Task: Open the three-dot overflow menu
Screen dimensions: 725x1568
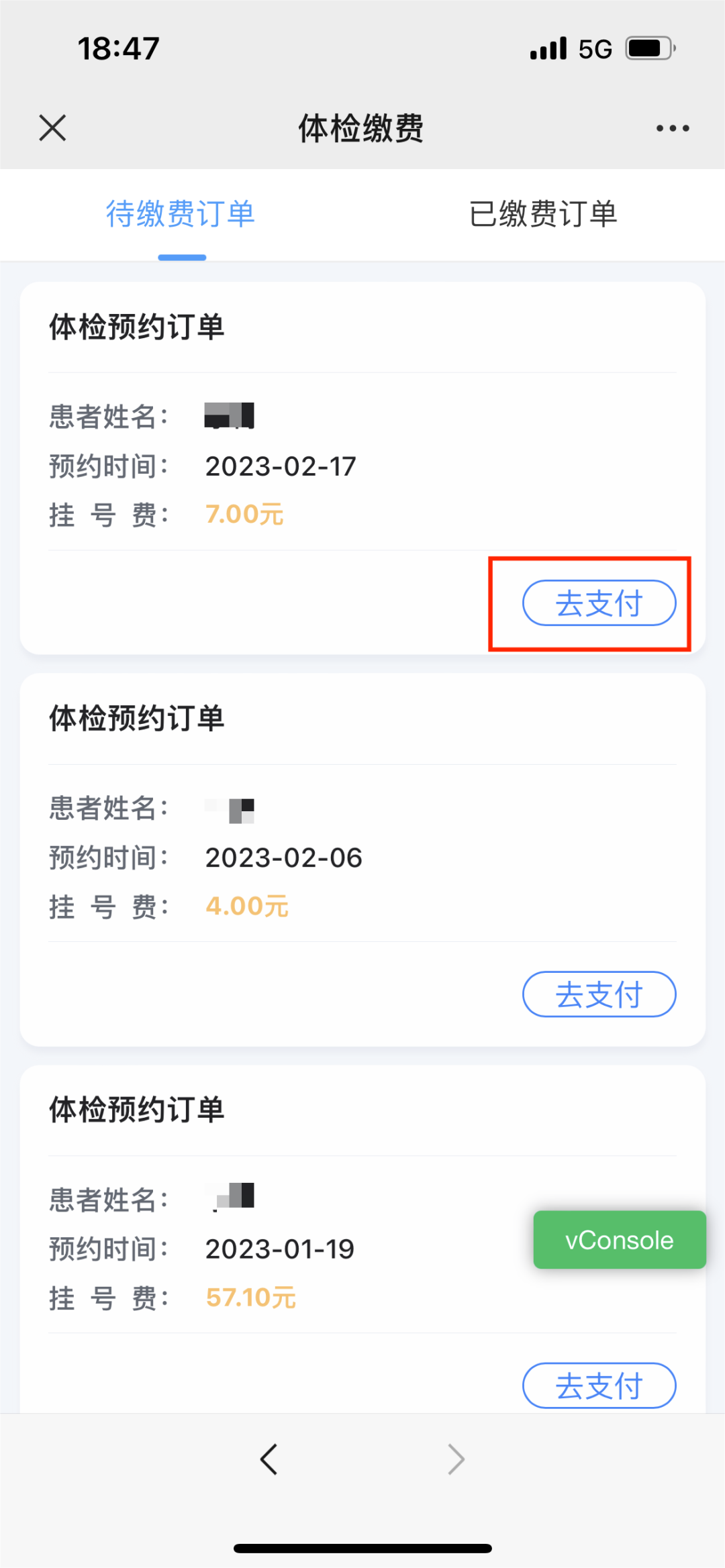Action: [673, 128]
